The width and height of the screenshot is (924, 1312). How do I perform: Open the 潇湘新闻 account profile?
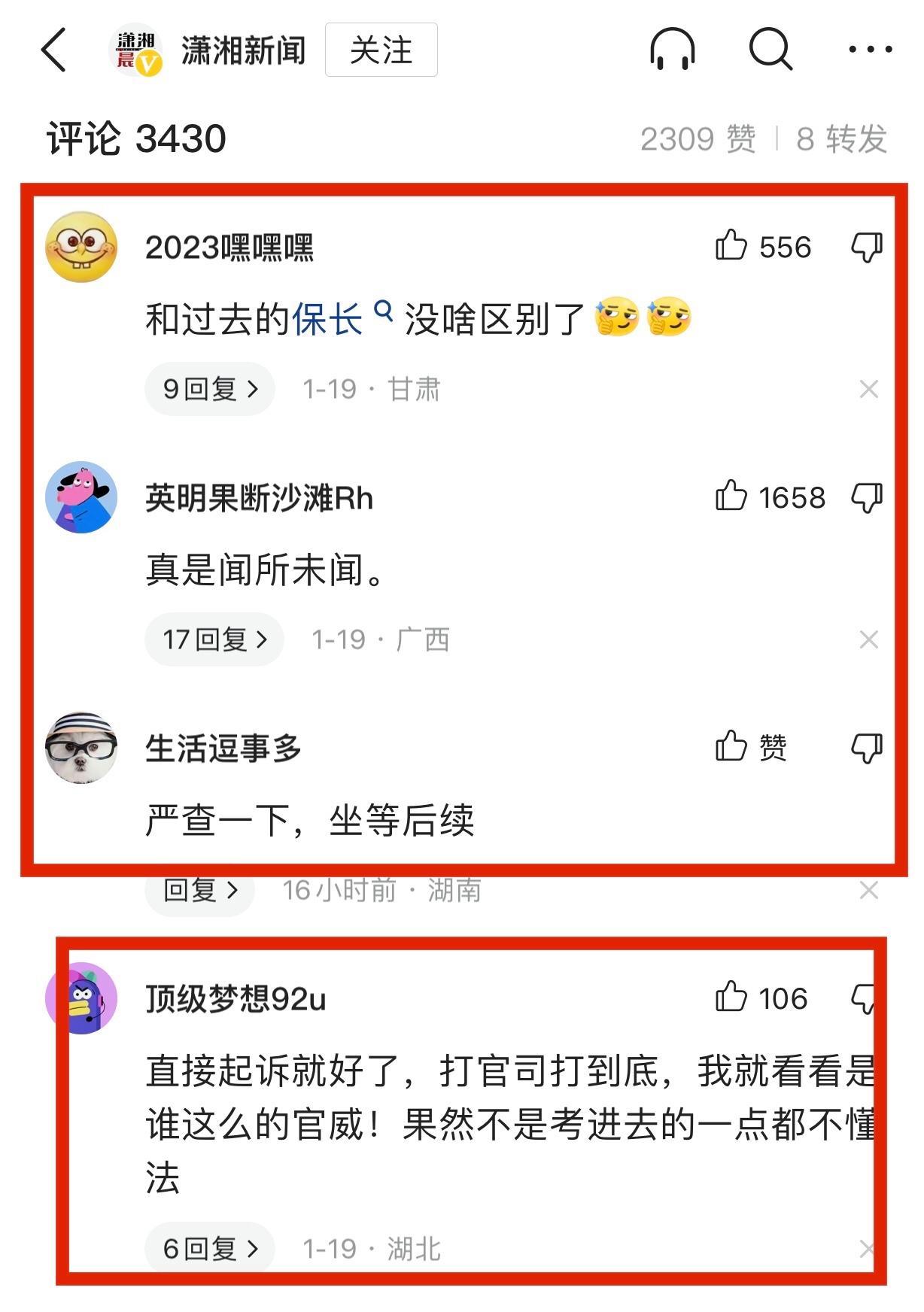point(242,50)
